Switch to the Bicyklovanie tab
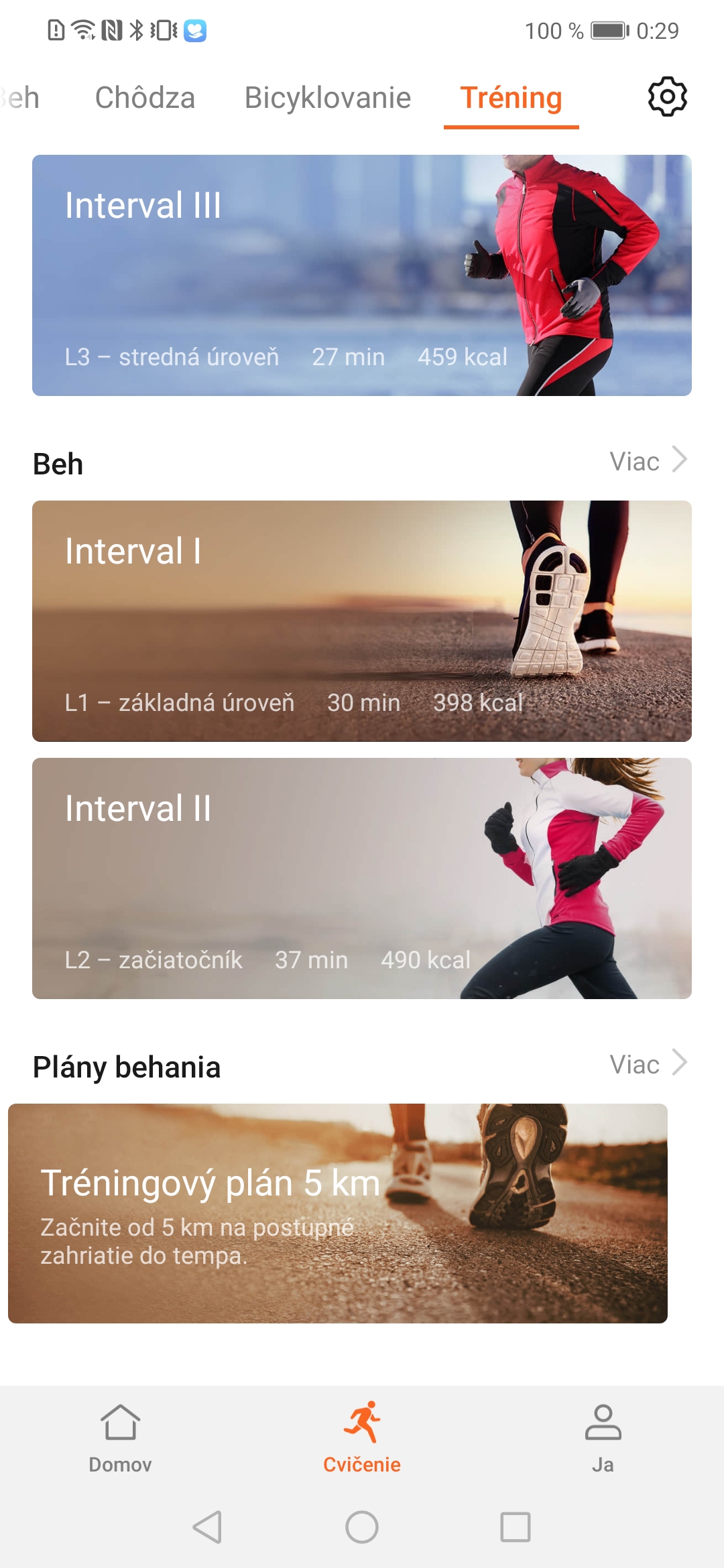The height and width of the screenshot is (1568, 724). coord(328,98)
